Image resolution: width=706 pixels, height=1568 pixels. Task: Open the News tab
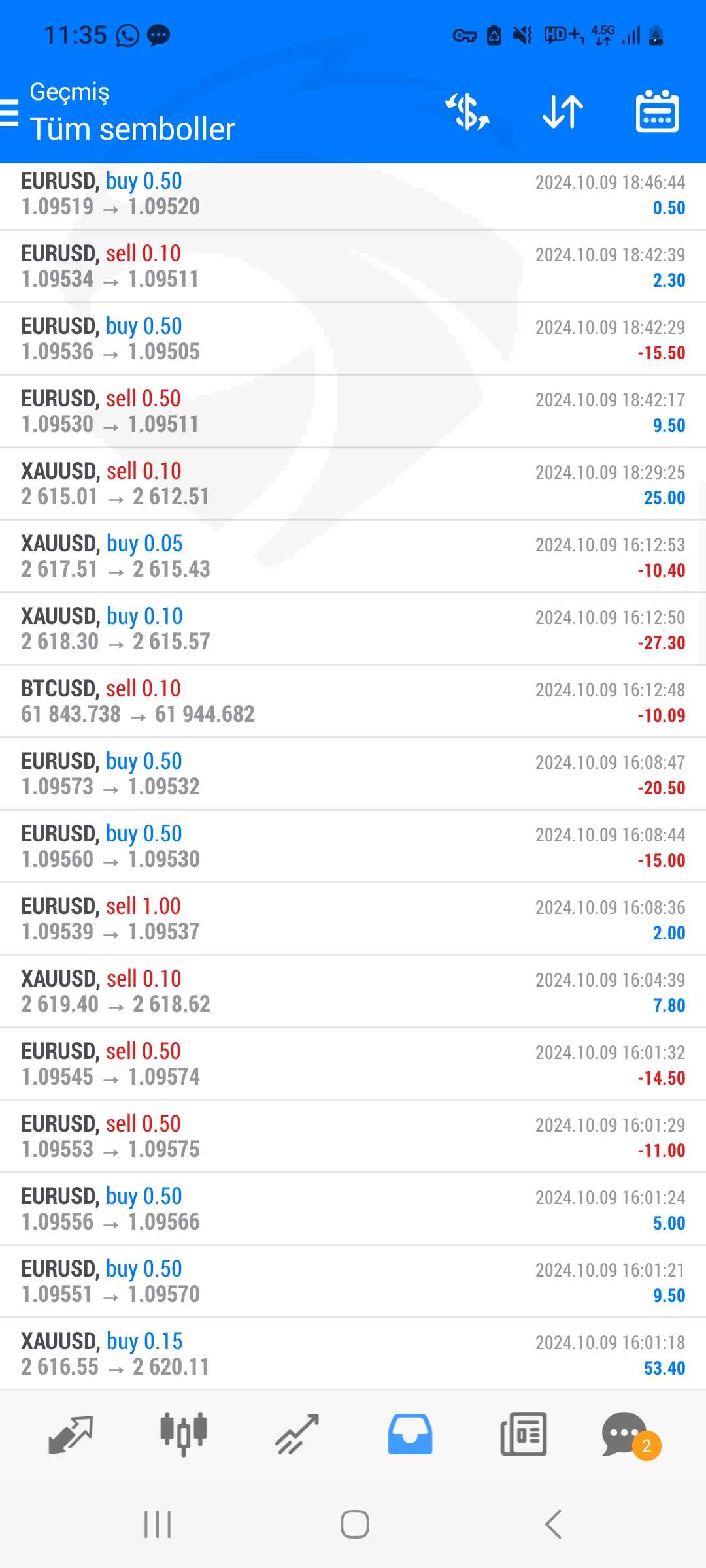pos(523,1434)
